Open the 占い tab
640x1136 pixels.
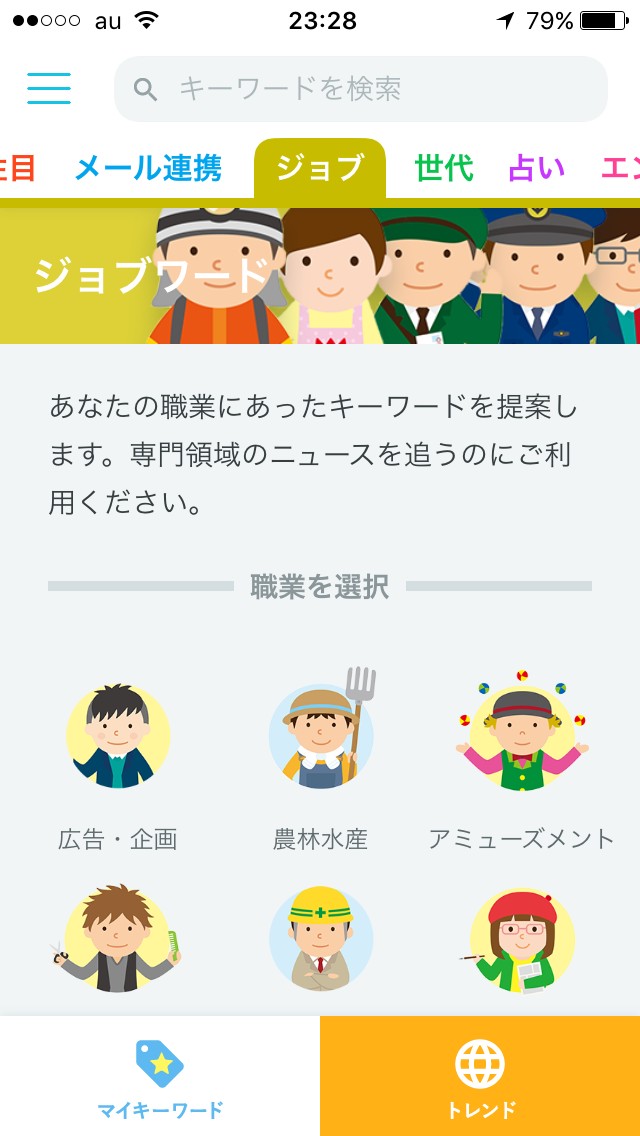(537, 169)
